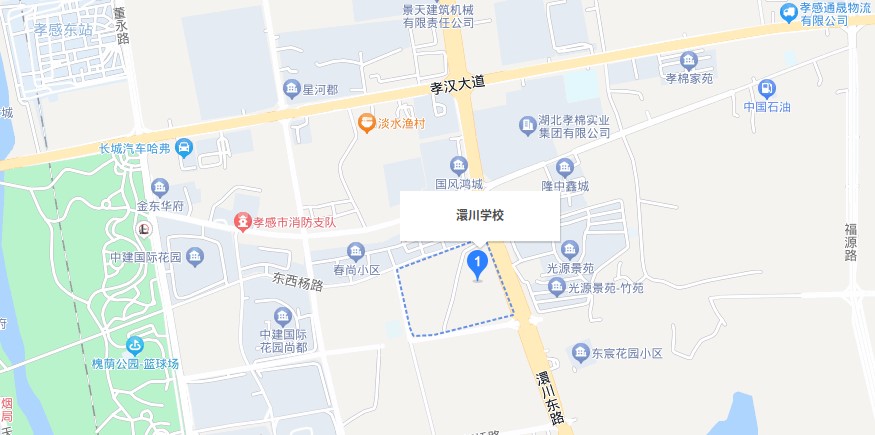Select the 淡水渔村 restaurant marker
The height and width of the screenshot is (435, 875).
(x=367, y=124)
